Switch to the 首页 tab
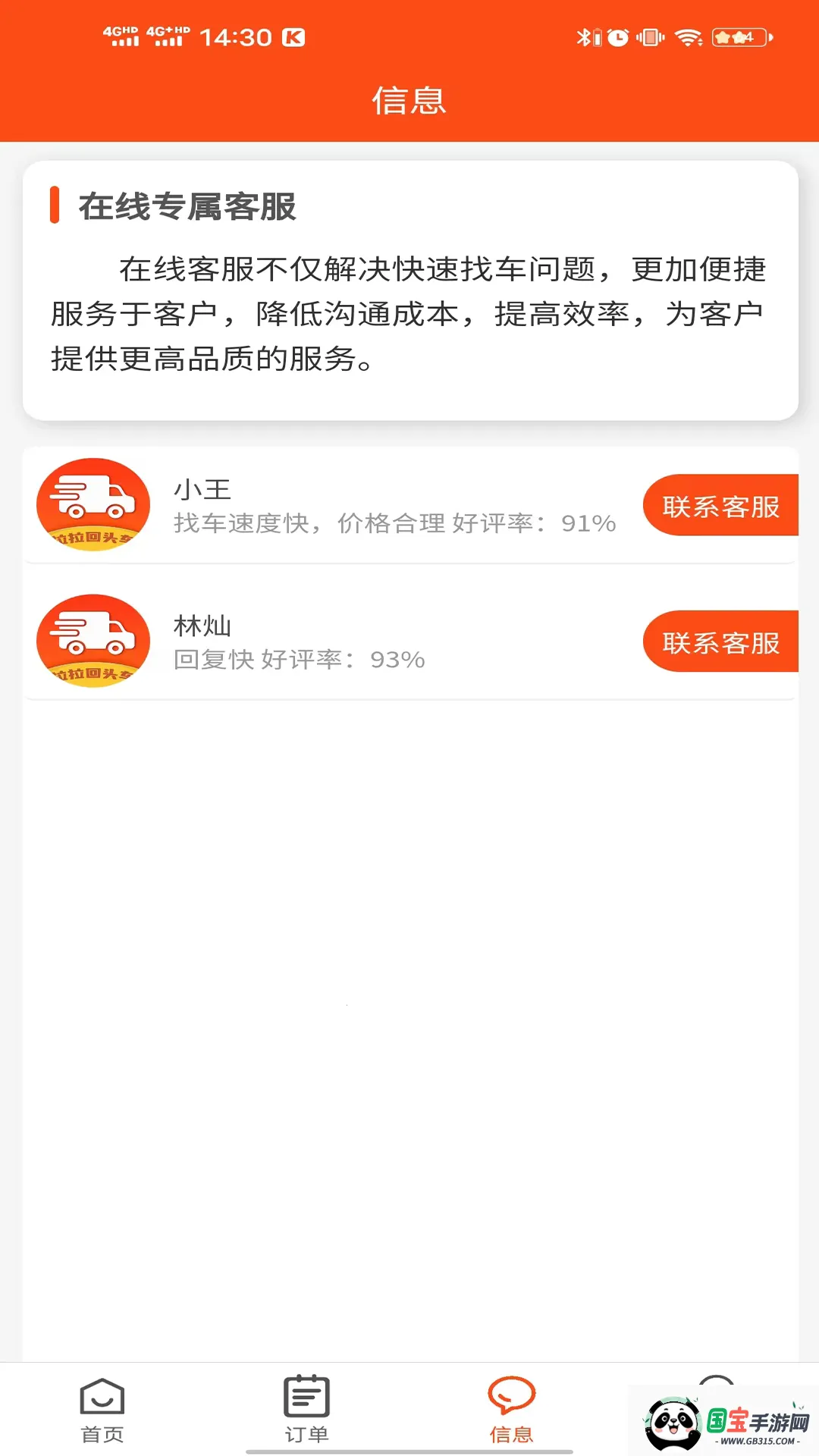 click(102, 1410)
